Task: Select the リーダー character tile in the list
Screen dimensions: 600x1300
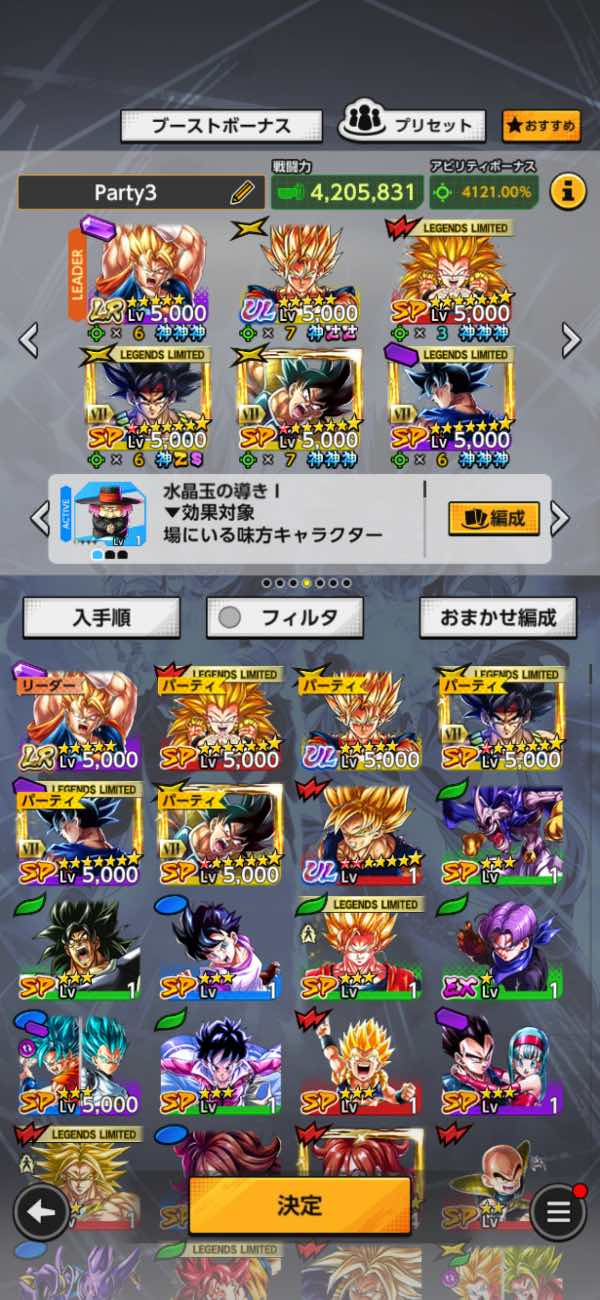Action: (x=77, y=717)
